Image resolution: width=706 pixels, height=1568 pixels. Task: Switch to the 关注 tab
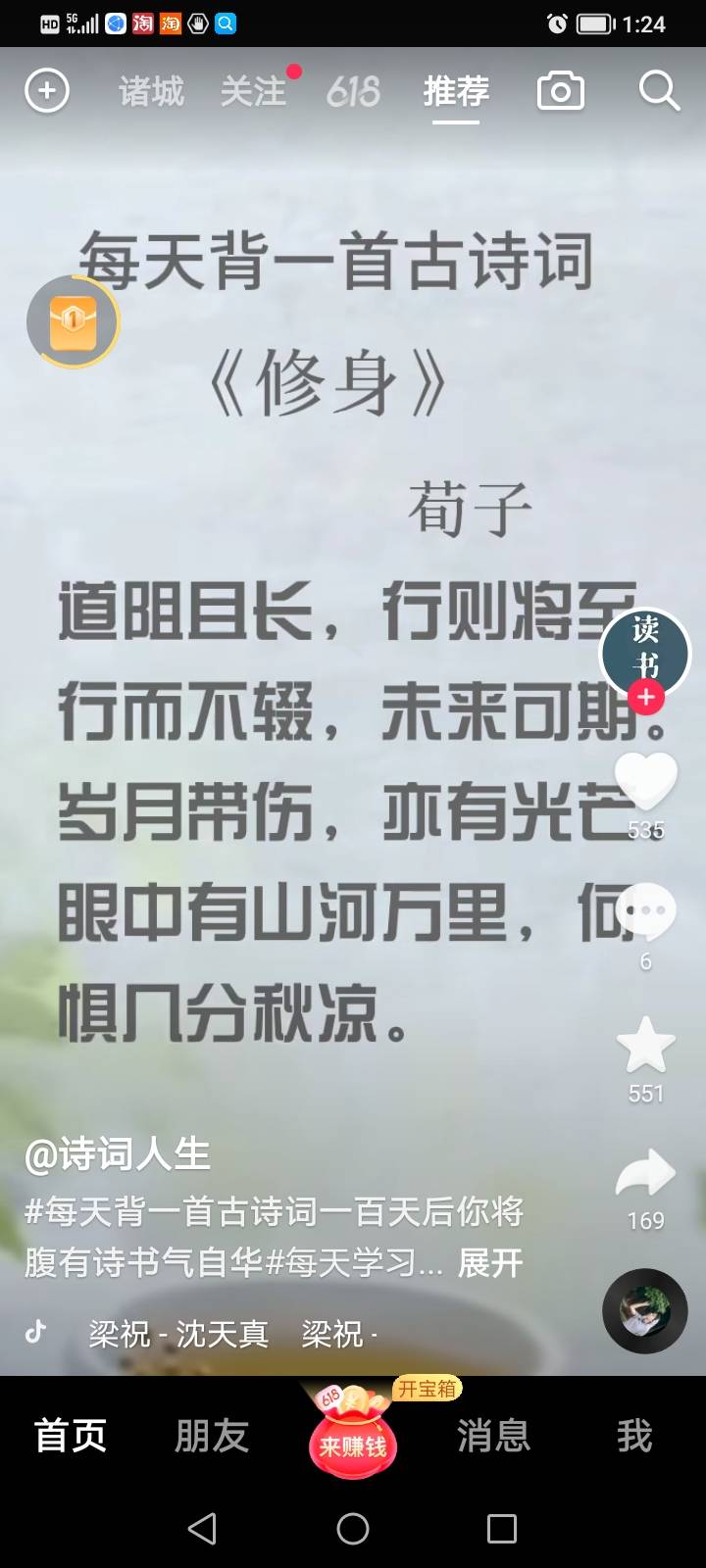tap(253, 92)
